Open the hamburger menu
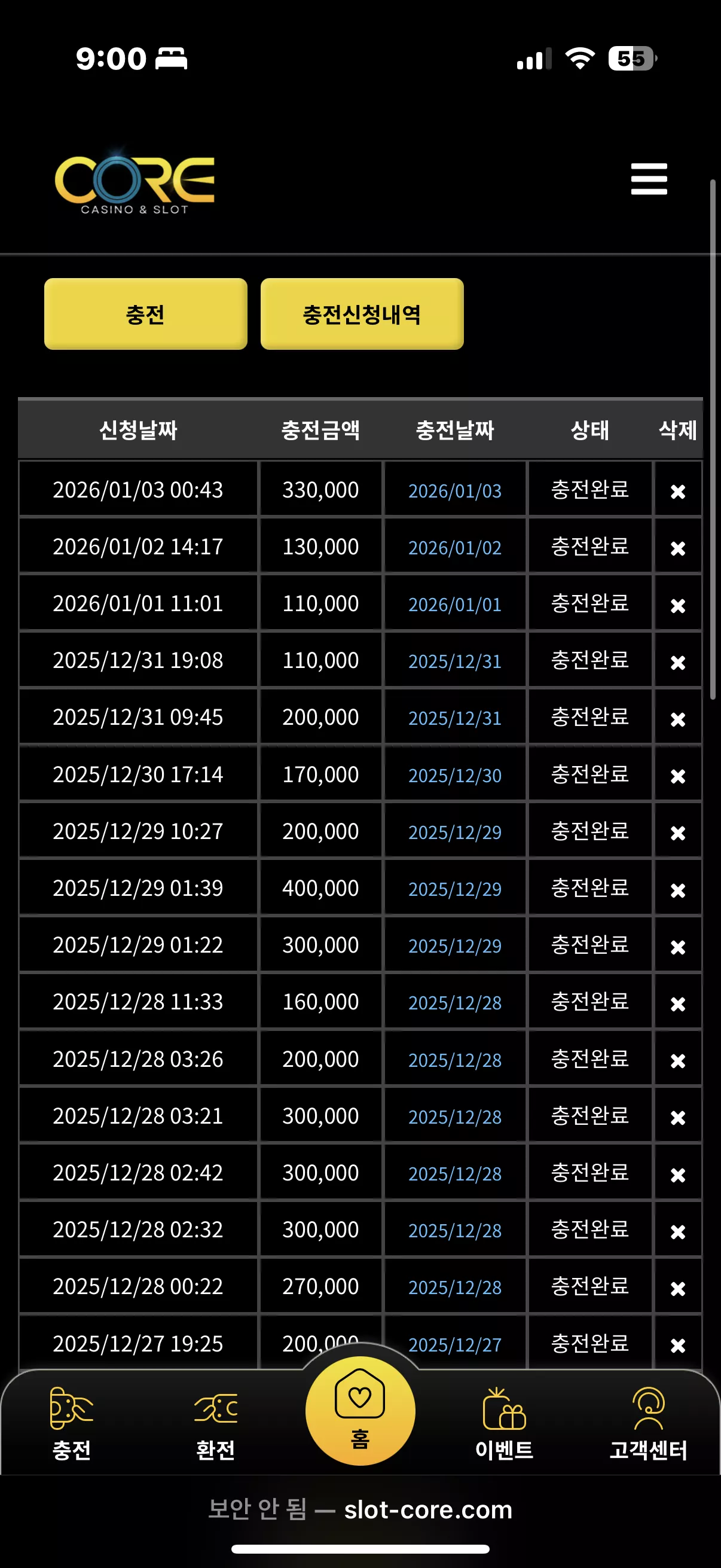This screenshot has width=721, height=1568. 649,179
